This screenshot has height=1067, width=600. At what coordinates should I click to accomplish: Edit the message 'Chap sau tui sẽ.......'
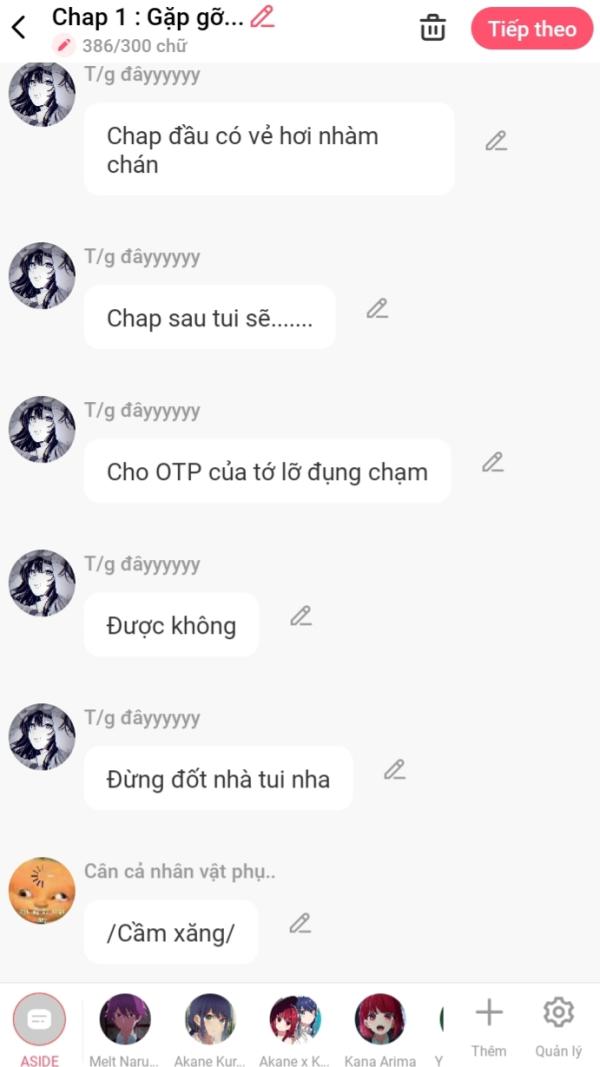click(377, 308)
